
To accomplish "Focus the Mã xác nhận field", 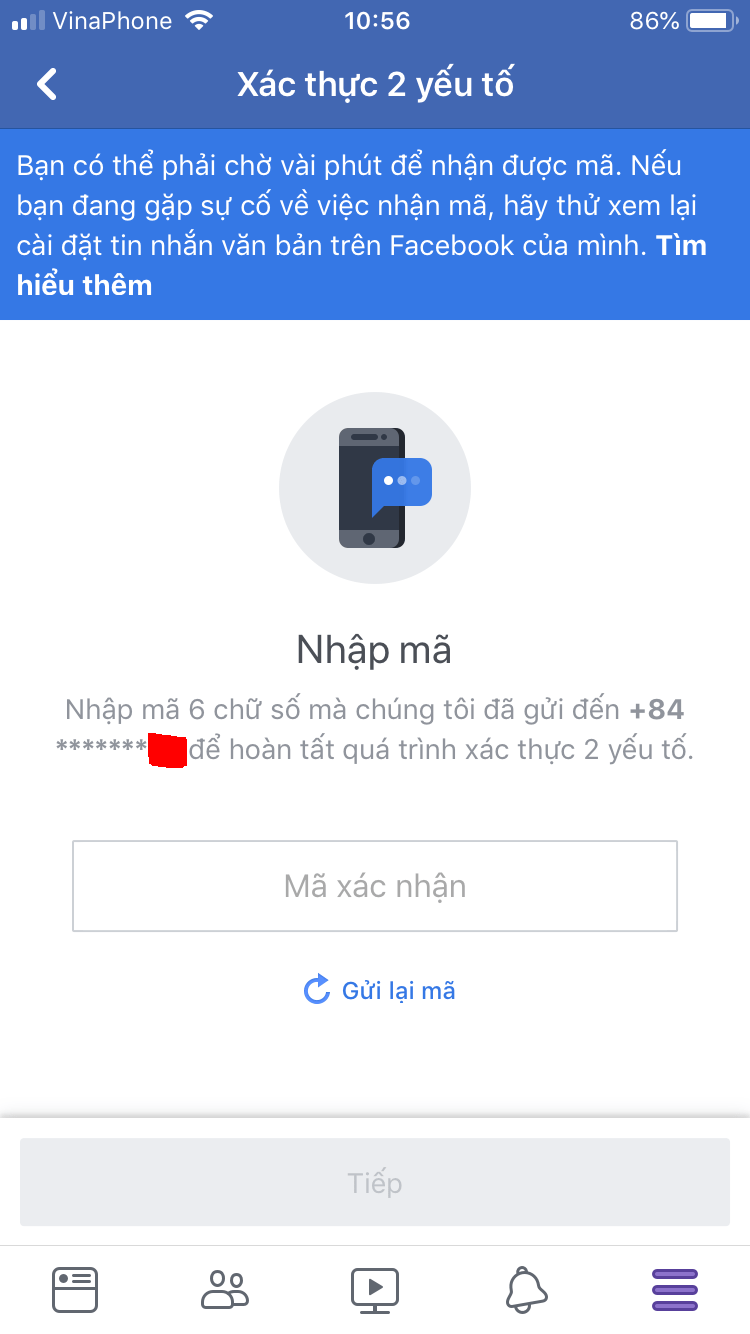I will coord(375,886).
